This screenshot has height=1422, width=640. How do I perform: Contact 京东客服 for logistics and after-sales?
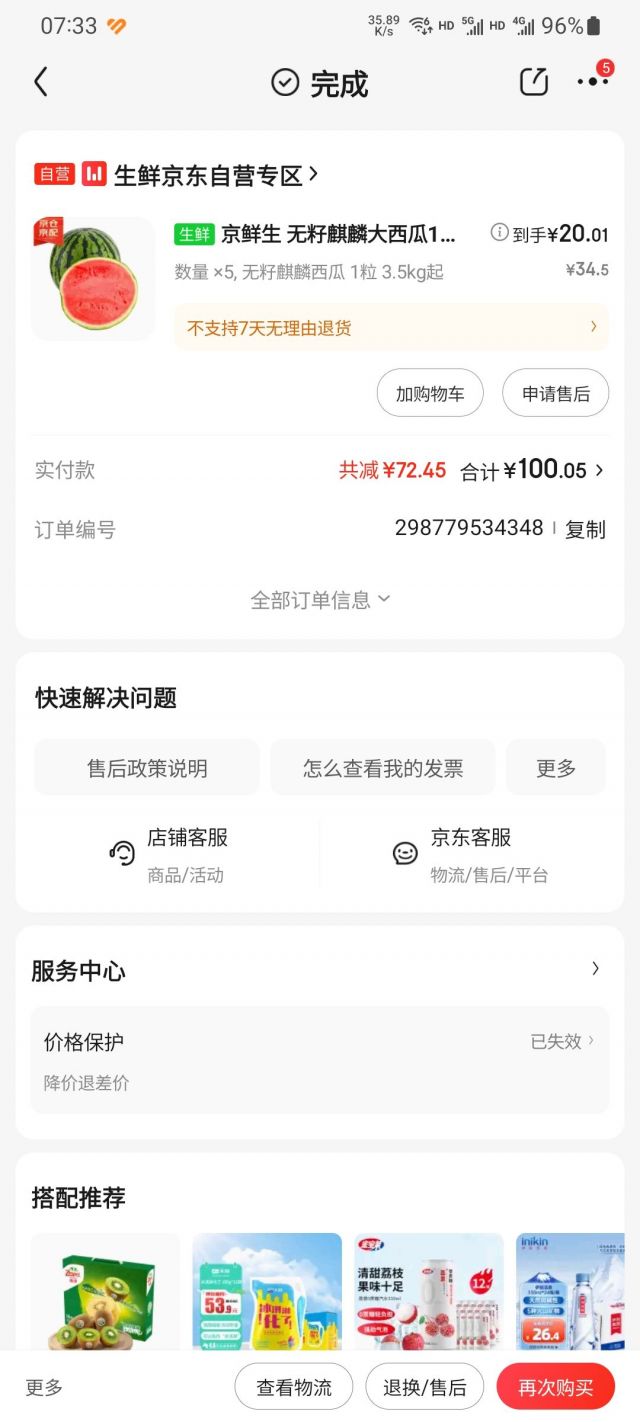[470, 853]
